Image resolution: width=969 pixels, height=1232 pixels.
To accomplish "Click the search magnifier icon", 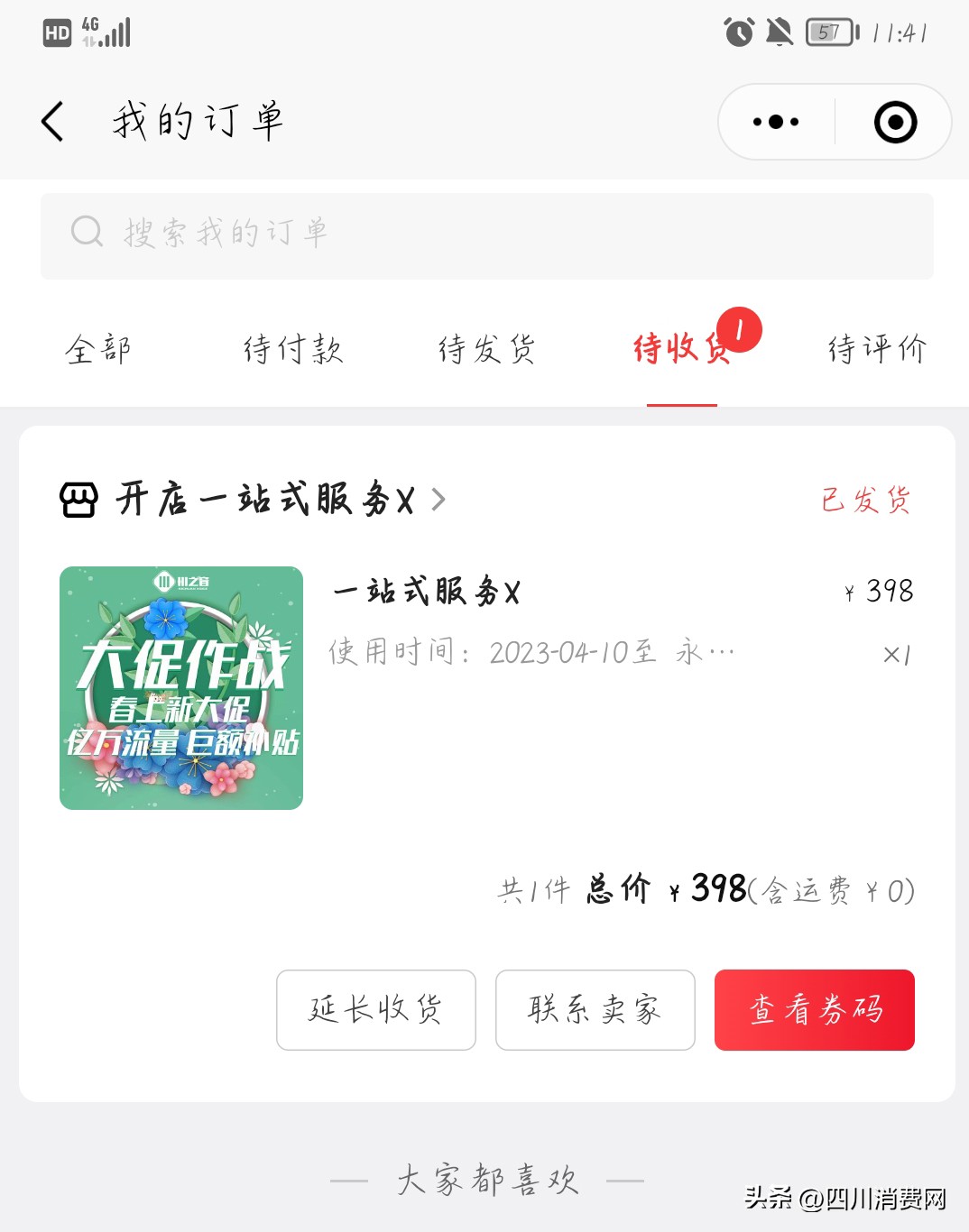I will [86, 232].
